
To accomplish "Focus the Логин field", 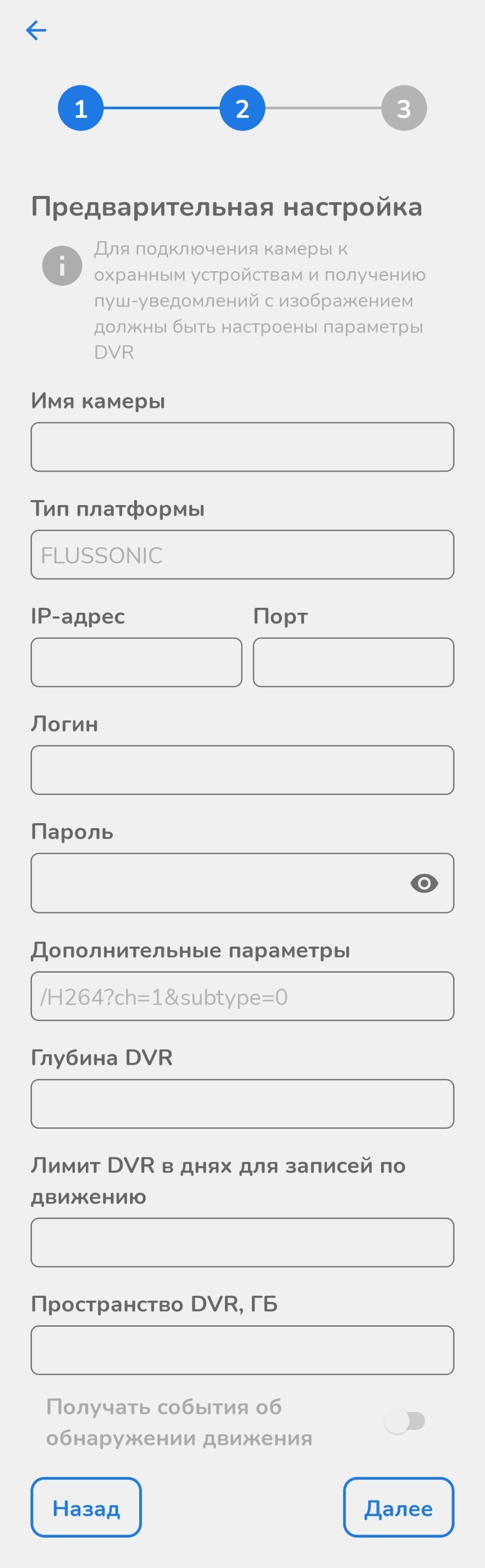I will (242, 770).
